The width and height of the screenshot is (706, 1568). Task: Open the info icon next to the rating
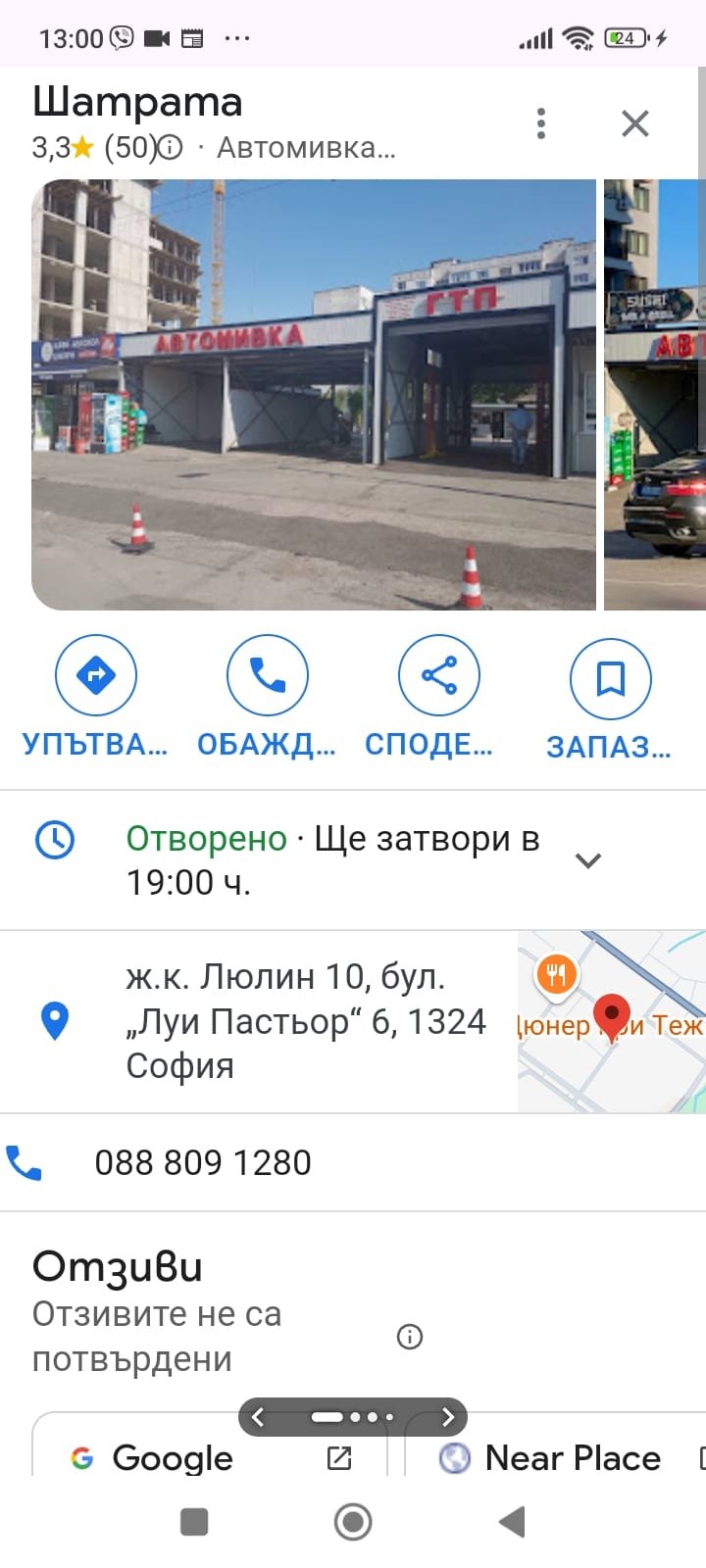click(171, 148)
